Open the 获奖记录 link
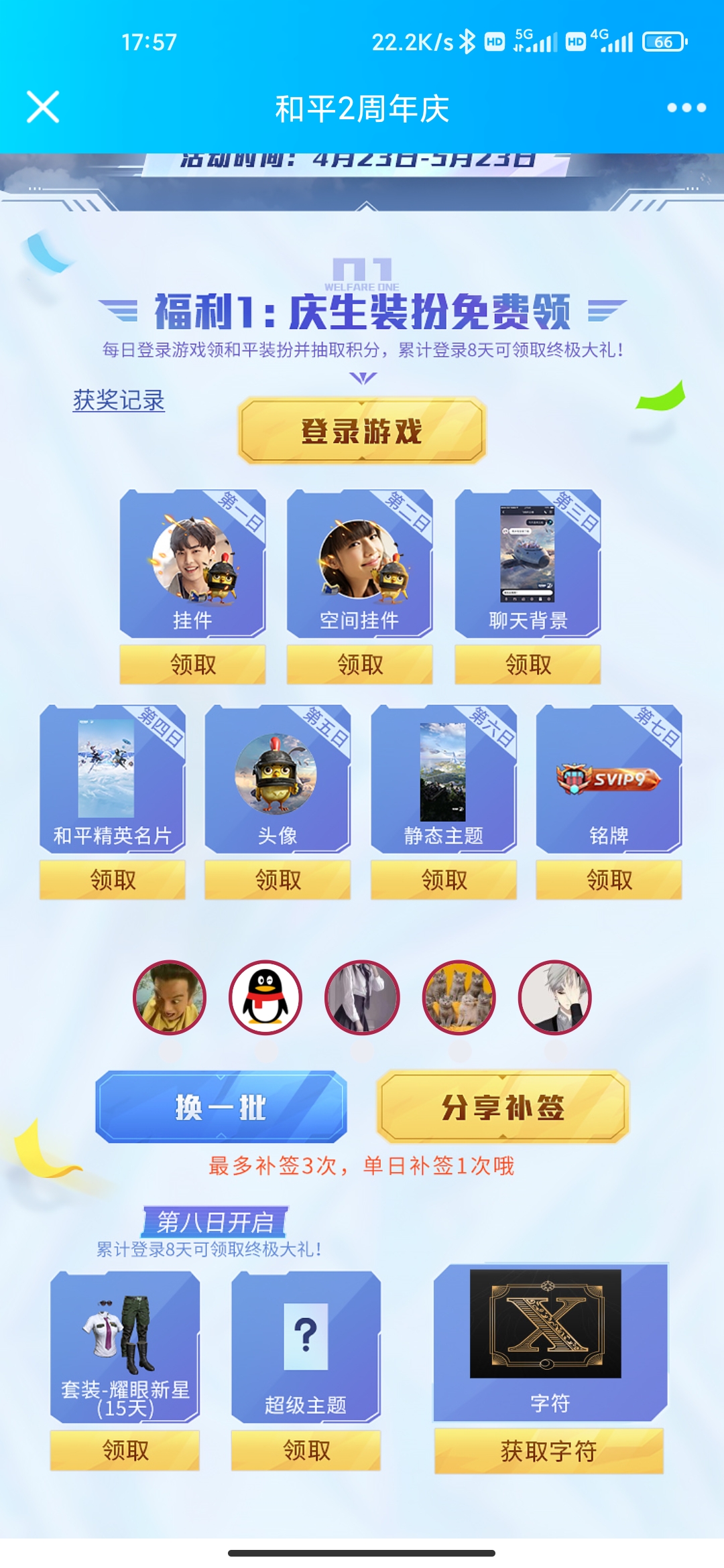724x1568 pixels. pyautogui.click(x=119, y=400)
